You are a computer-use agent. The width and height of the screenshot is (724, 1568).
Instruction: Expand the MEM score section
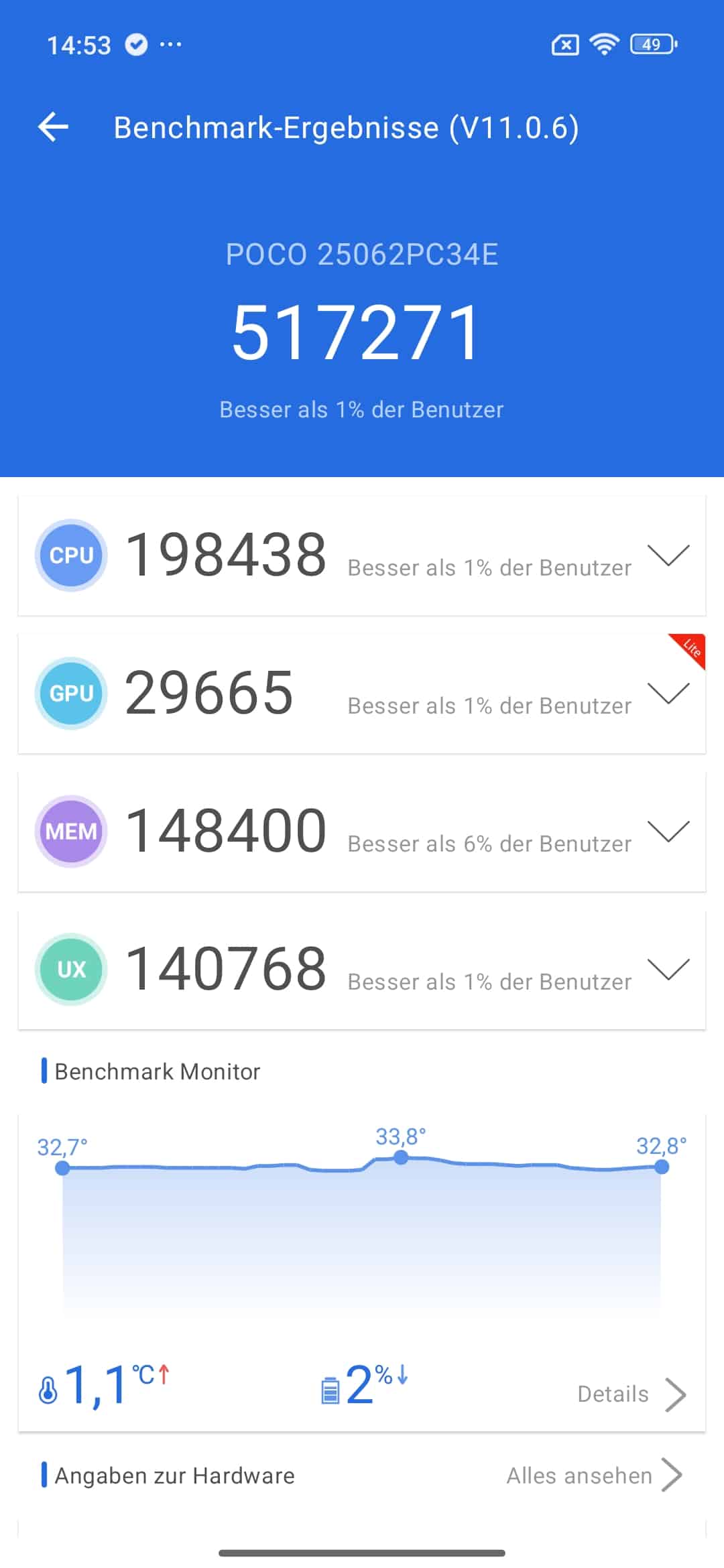[668, 832]
